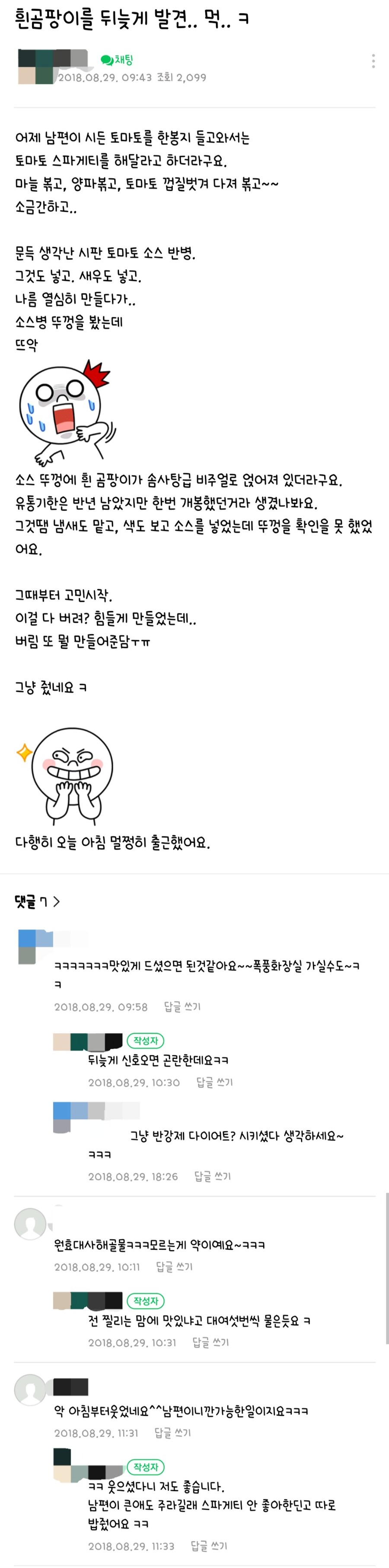The image size is (389, 1568).
Task: Expand the 댓글 7 comments section
Action: pyautogui.click(x=37, y=901)
